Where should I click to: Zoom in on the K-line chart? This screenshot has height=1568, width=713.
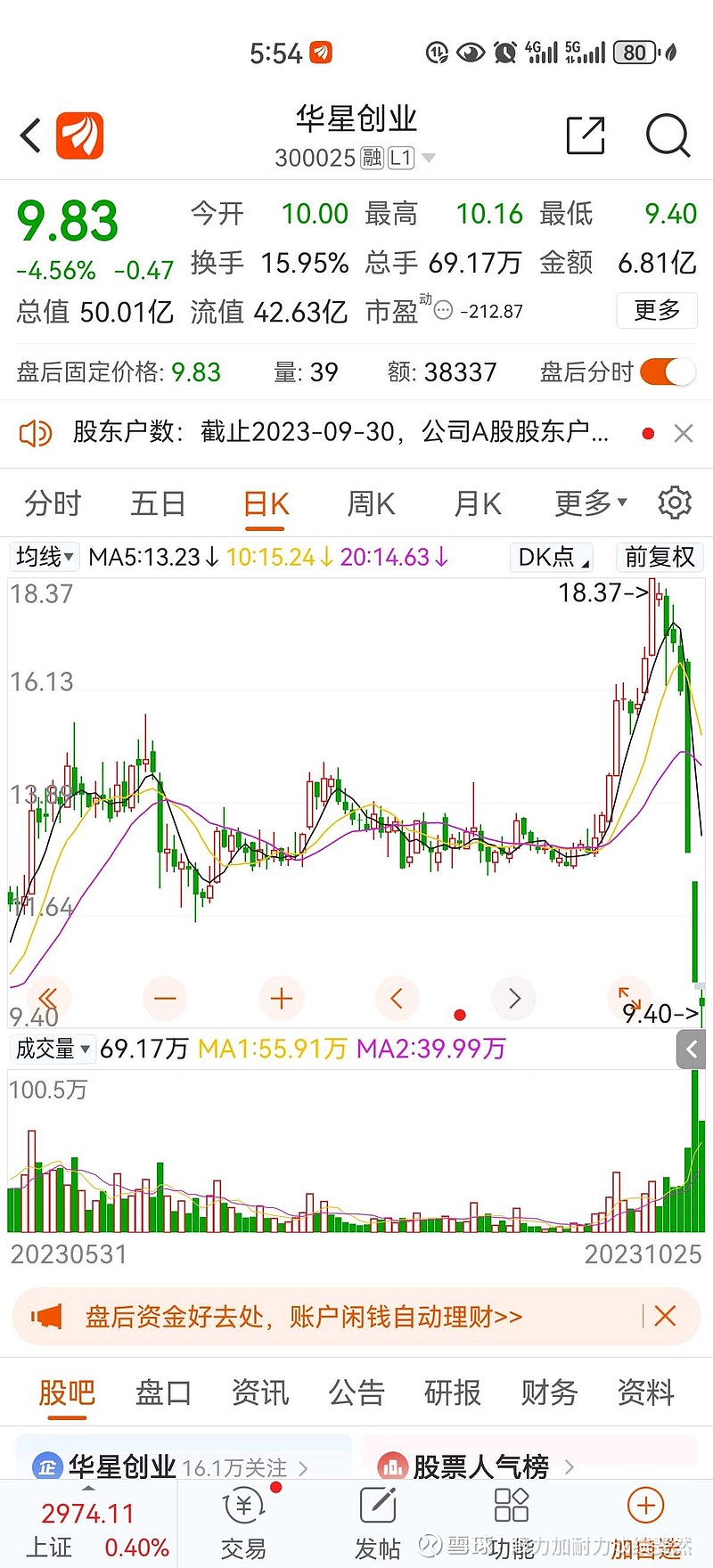tap(281, 998)
